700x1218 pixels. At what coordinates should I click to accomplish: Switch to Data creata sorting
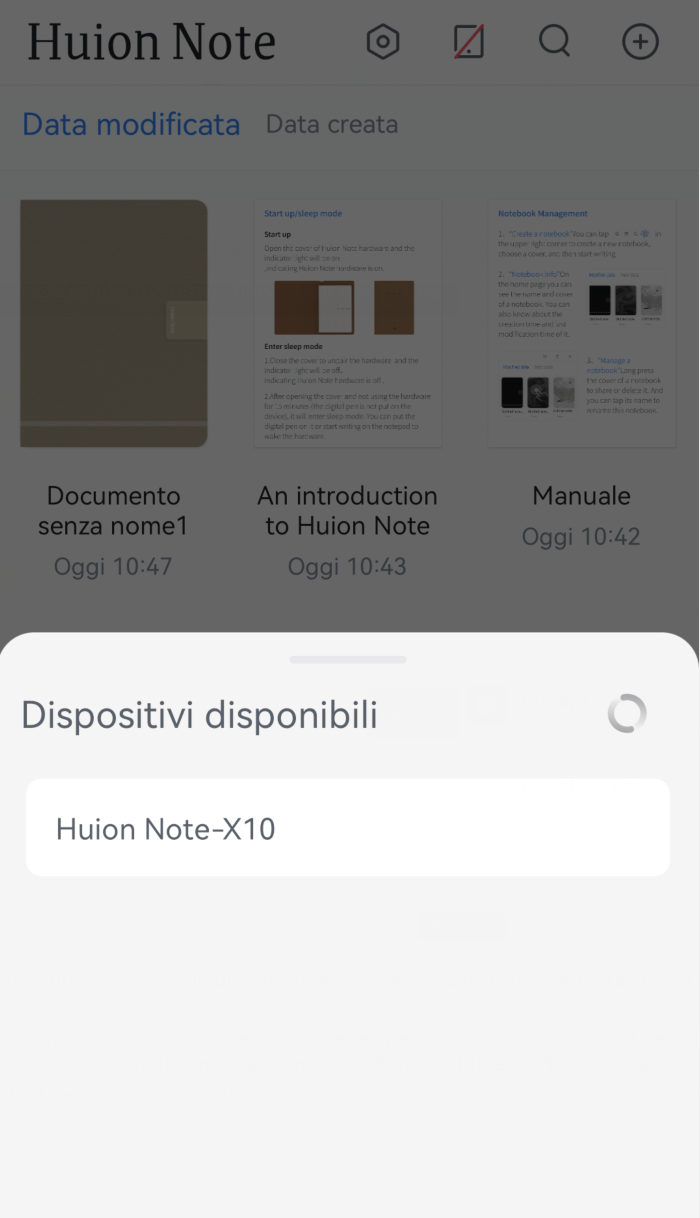point(331,125)
